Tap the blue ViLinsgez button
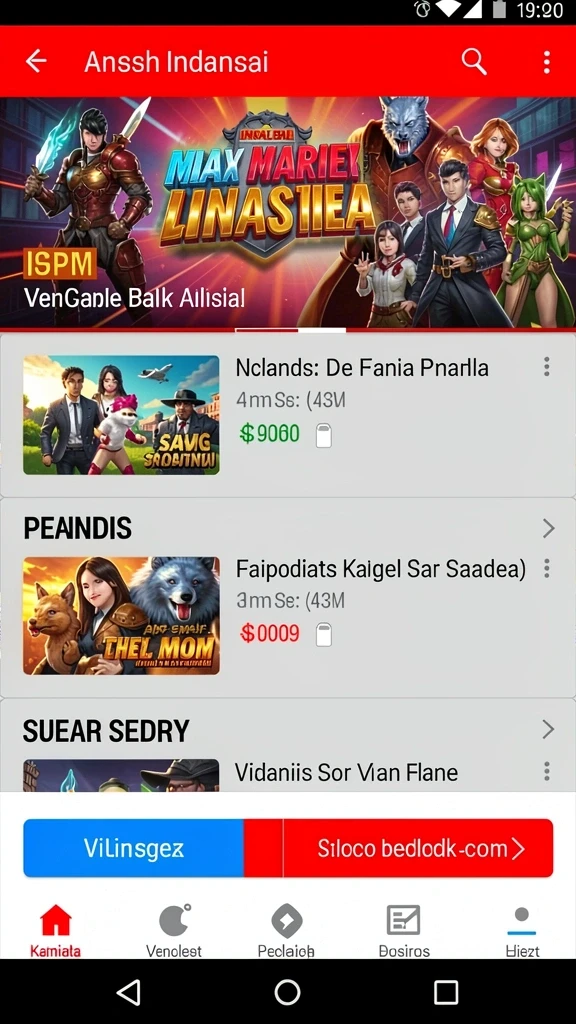Viewport: 576px width, 1024px height. coord(134,848)
